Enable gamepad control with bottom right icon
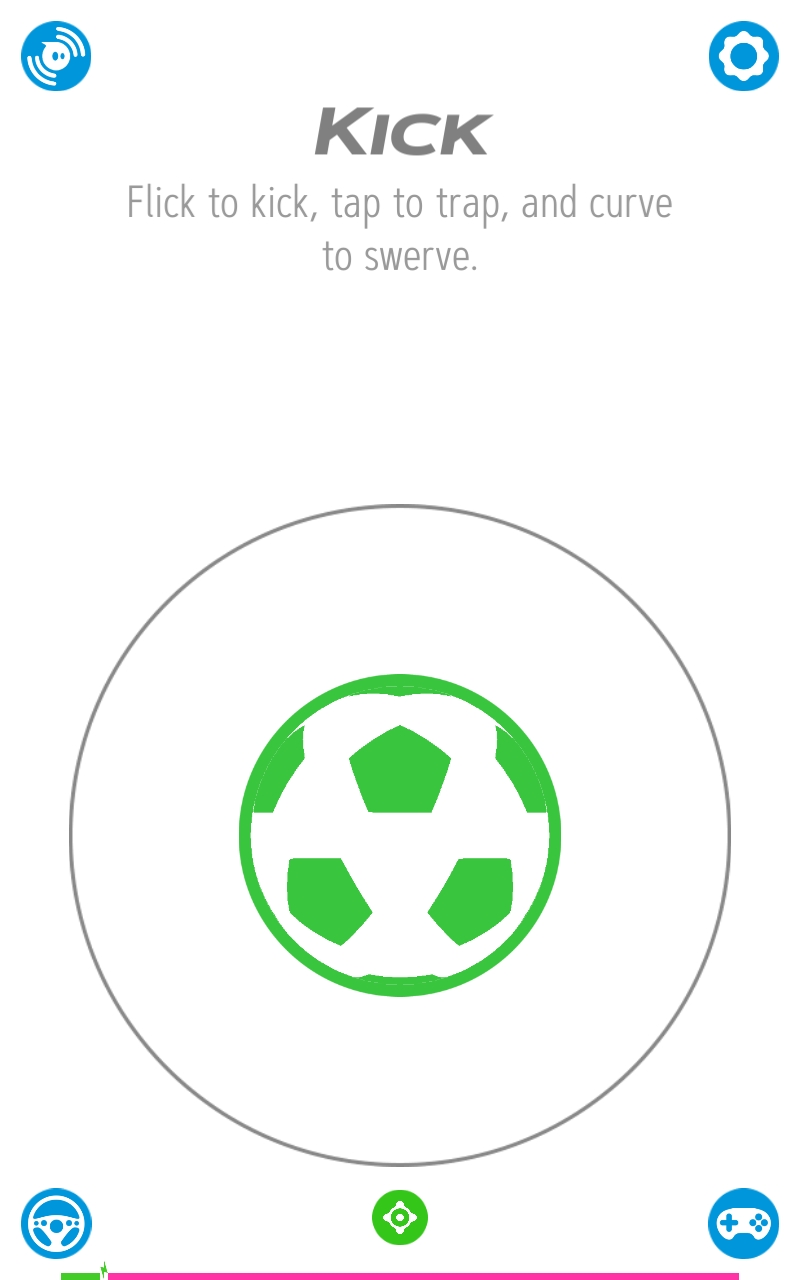This screenshot has width=800, height=1280. (744, 1222)
